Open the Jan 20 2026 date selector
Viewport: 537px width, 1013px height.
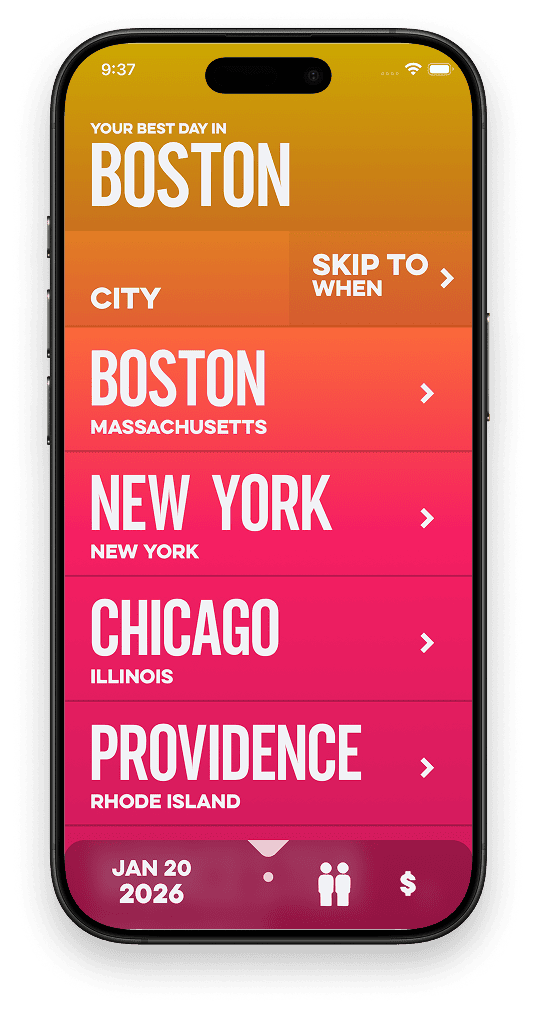[152, 881]
